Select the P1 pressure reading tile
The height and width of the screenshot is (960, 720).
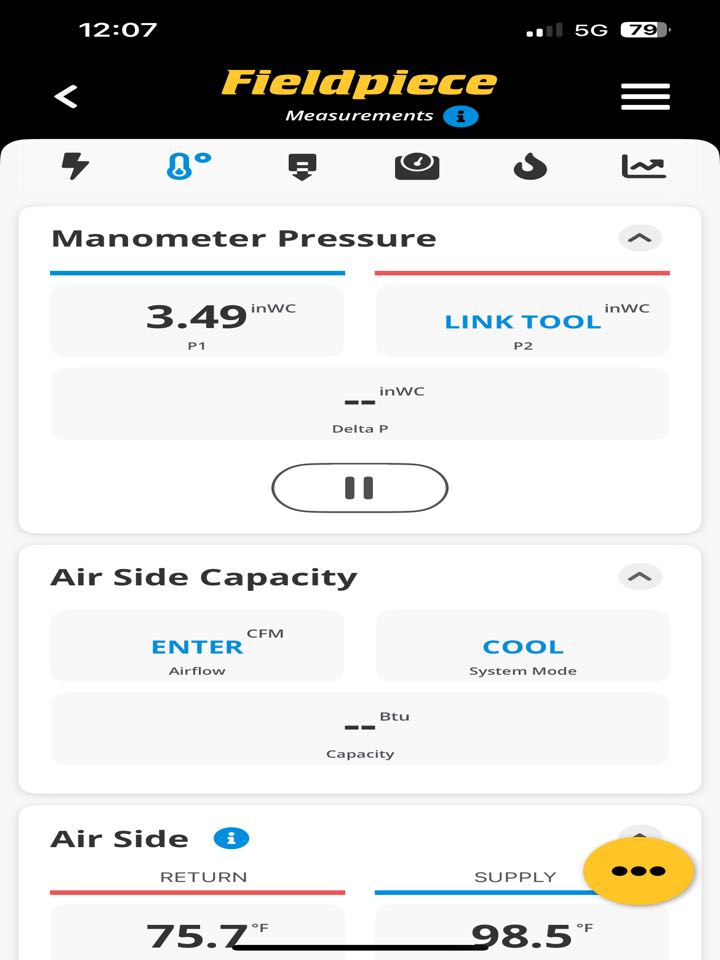coord(196,321)
